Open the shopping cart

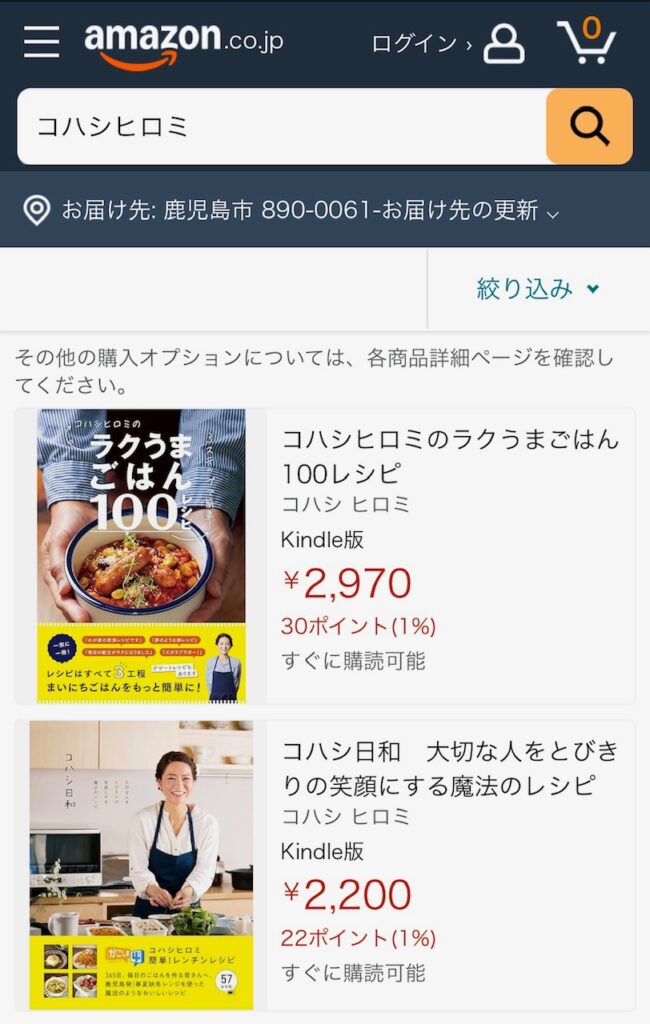coord(586,42)
